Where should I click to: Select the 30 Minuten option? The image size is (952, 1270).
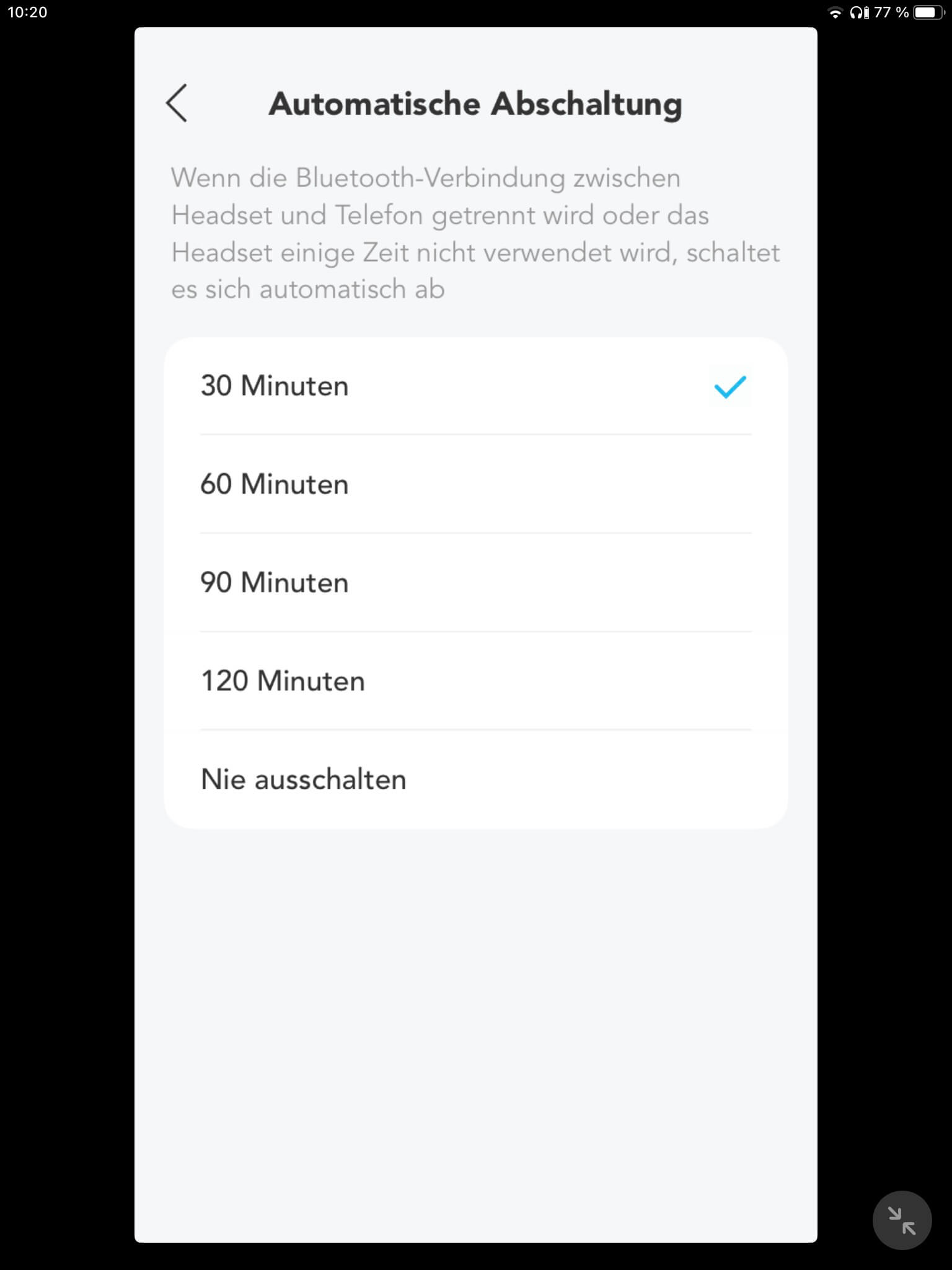click(475, 386)
